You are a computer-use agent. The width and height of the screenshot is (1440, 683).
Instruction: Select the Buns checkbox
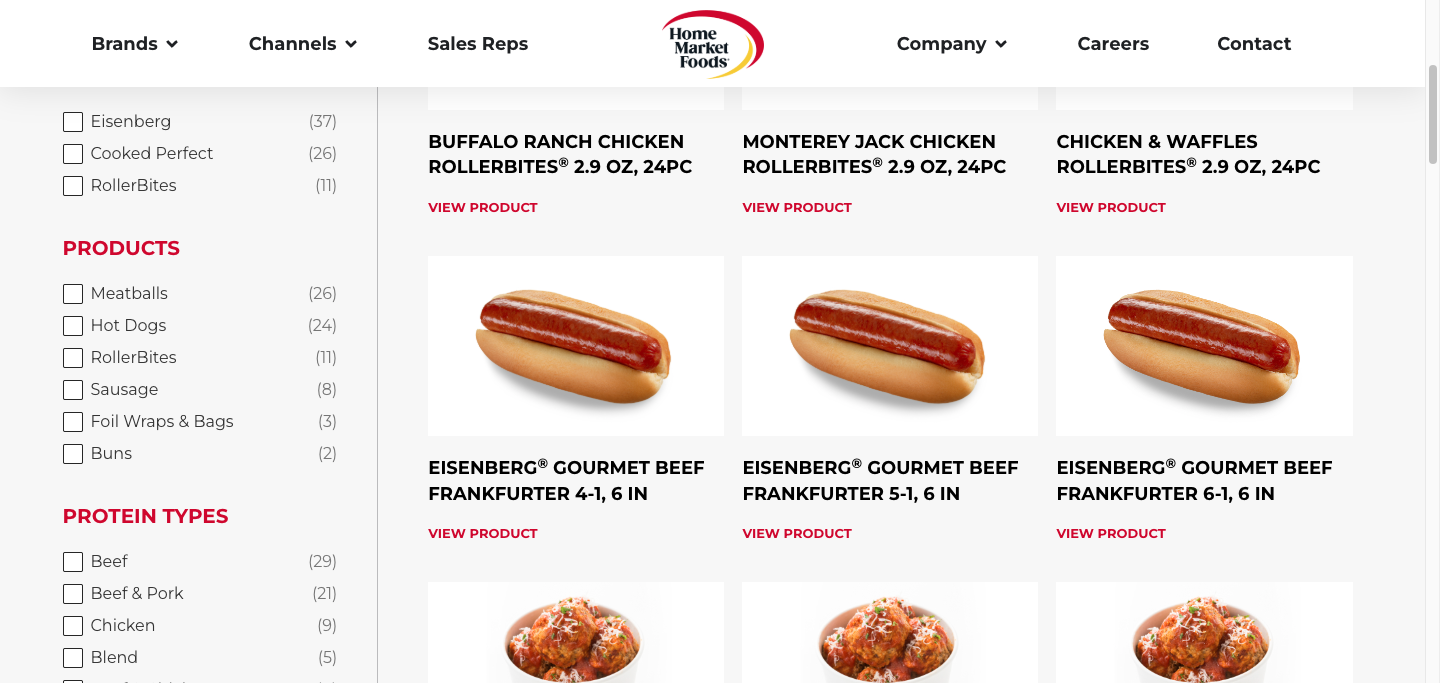point(73,454)
